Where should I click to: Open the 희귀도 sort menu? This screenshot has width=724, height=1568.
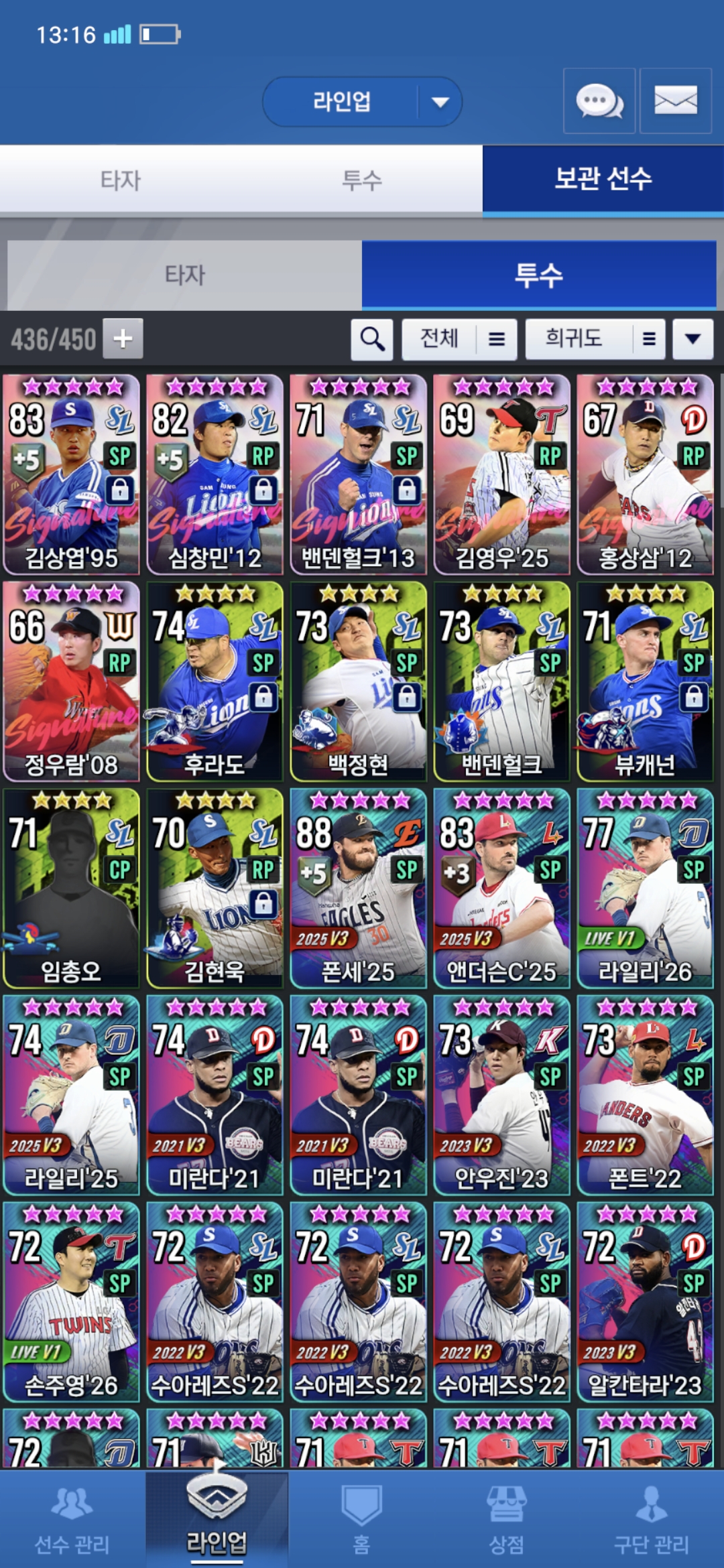[x=595, y=339]
